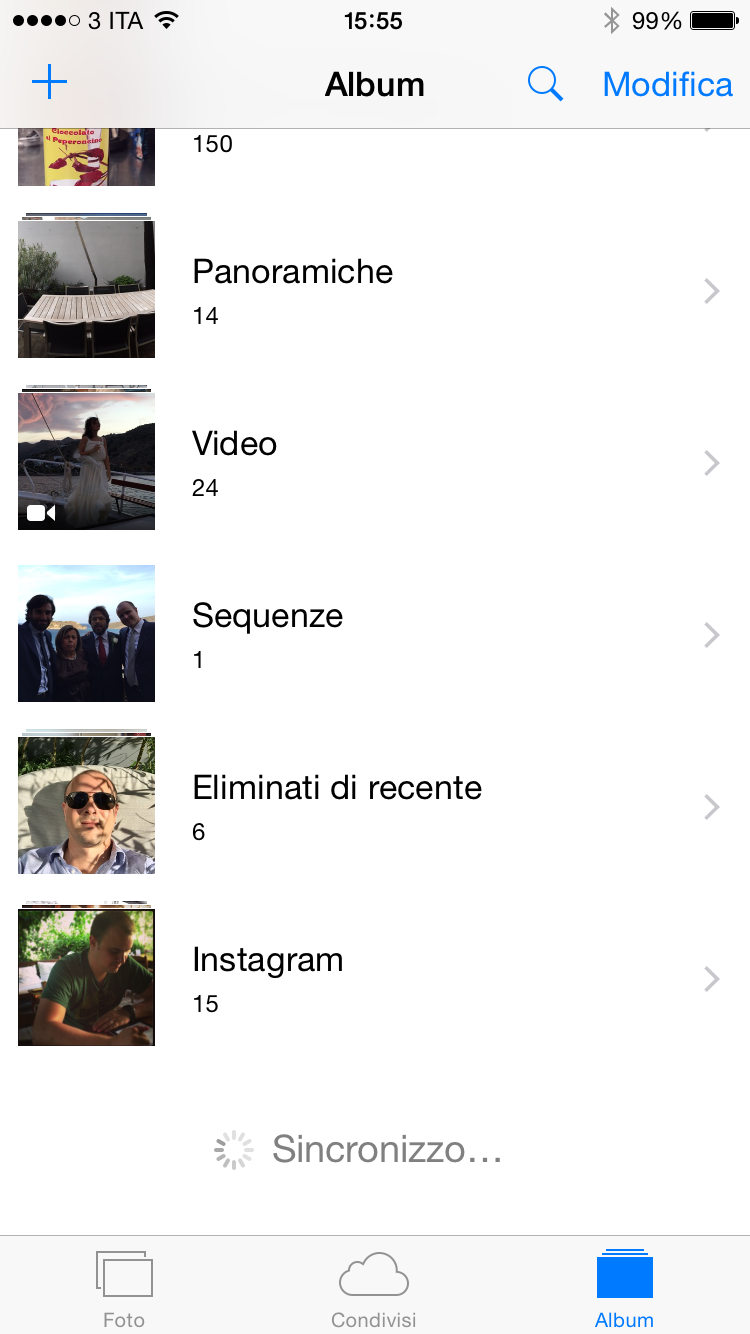Image resolution: width=750 pixels, height=1334 pixels.
Task: Tap Modifica to edit albums
Action: (x=667, y=84)
